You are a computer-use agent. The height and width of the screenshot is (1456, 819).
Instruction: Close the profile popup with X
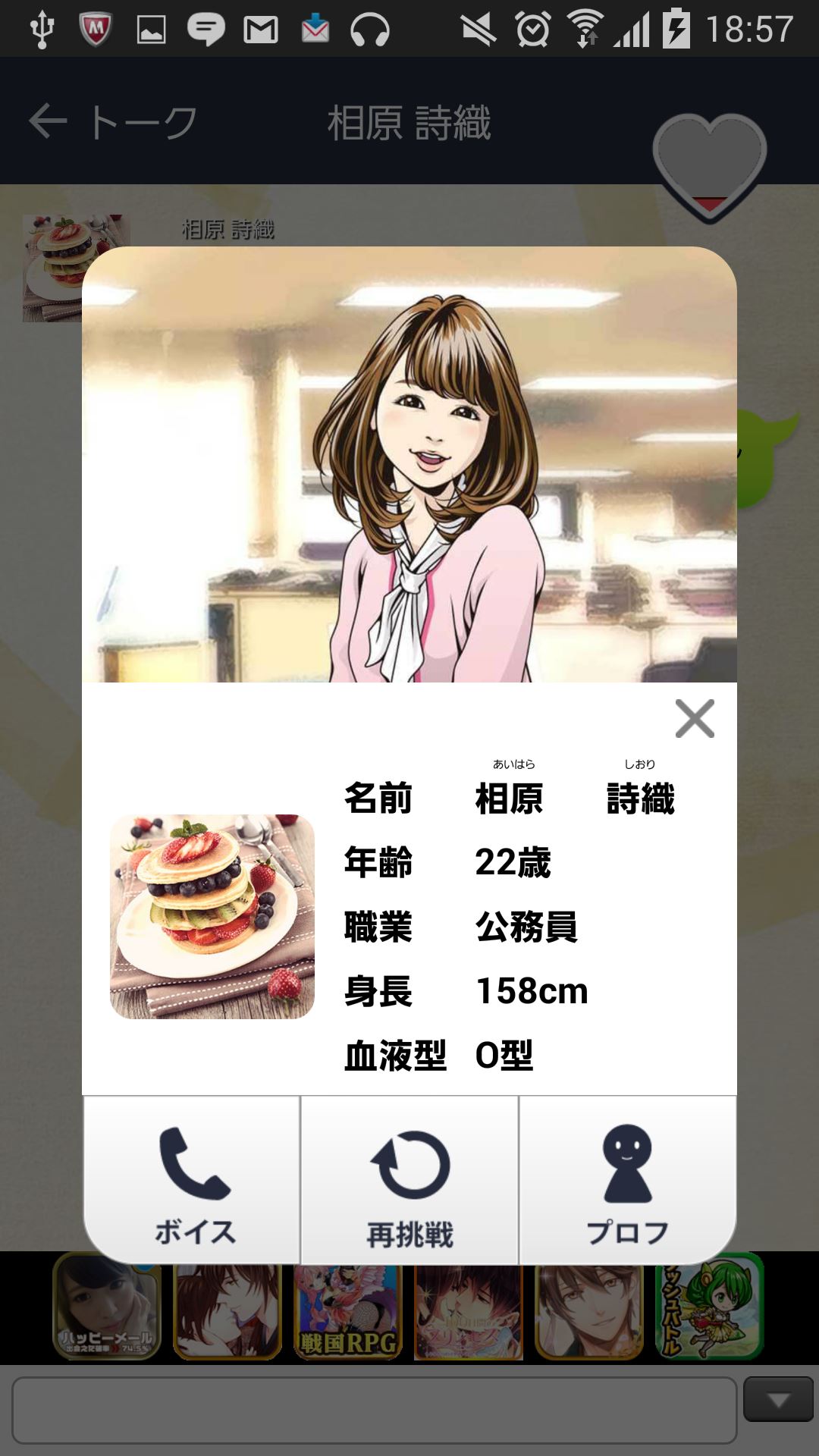point(695,718)
